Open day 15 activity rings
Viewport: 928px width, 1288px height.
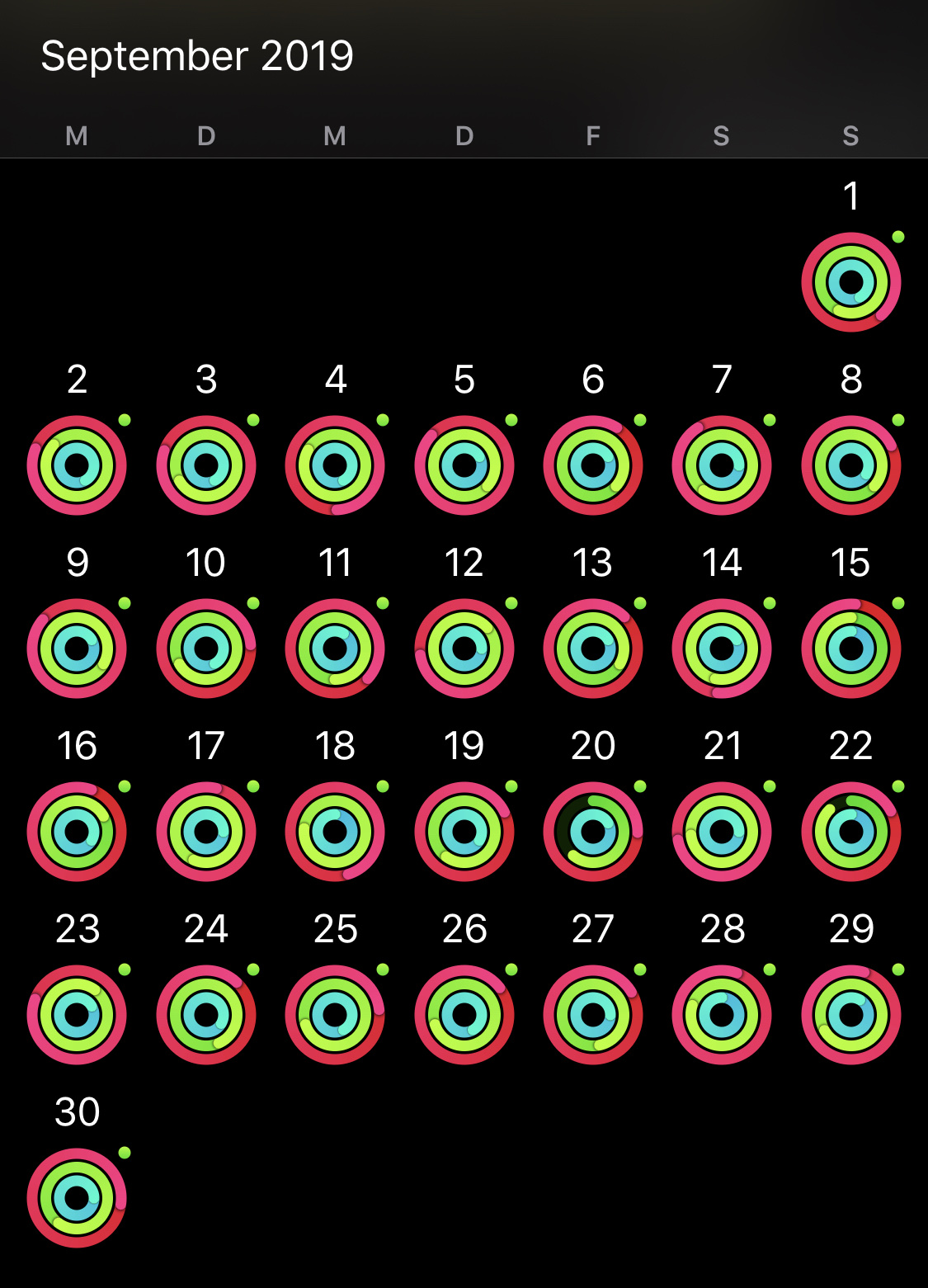click(x=850, y=649)
